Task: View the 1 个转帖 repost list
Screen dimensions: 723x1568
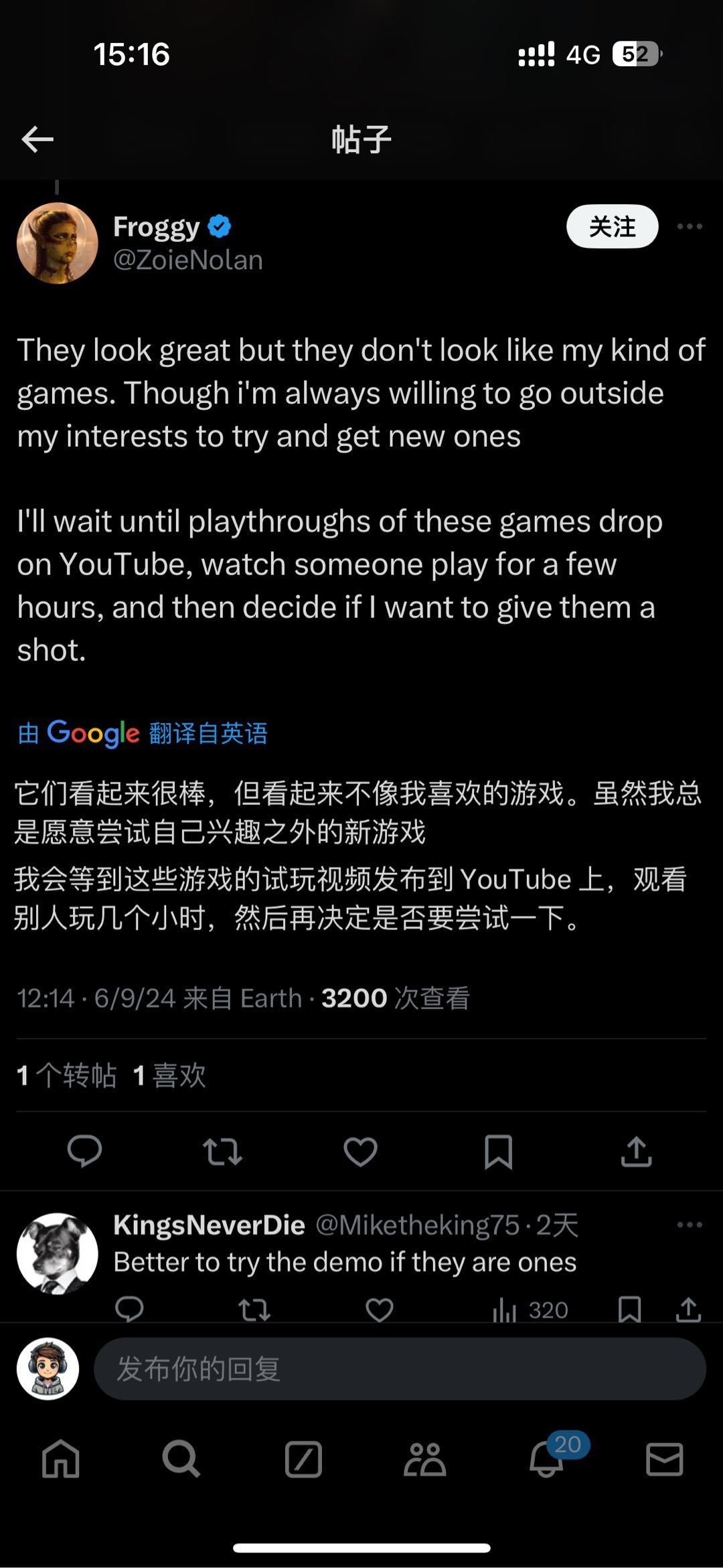Action: pos(66,1075)
